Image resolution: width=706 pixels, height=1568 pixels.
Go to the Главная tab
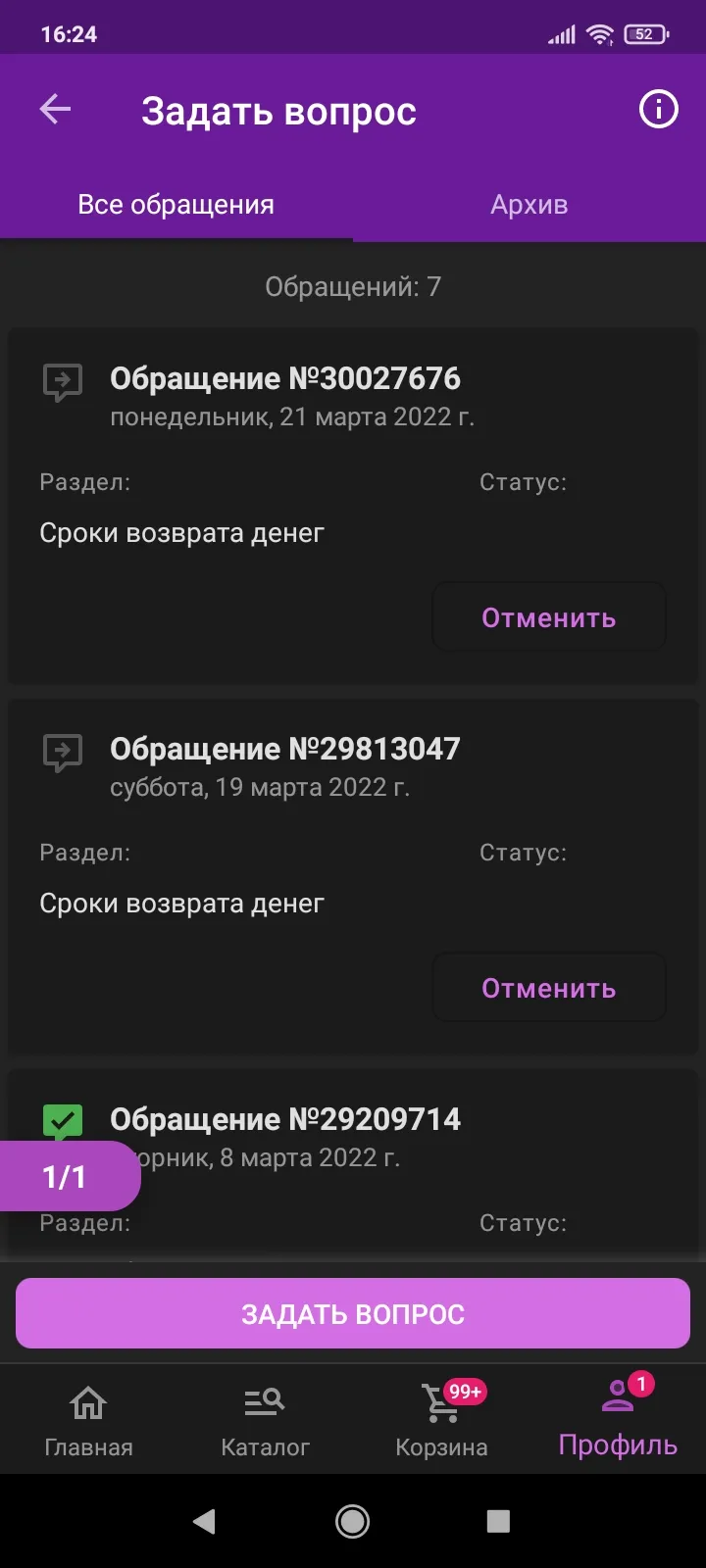point(88,1420)
